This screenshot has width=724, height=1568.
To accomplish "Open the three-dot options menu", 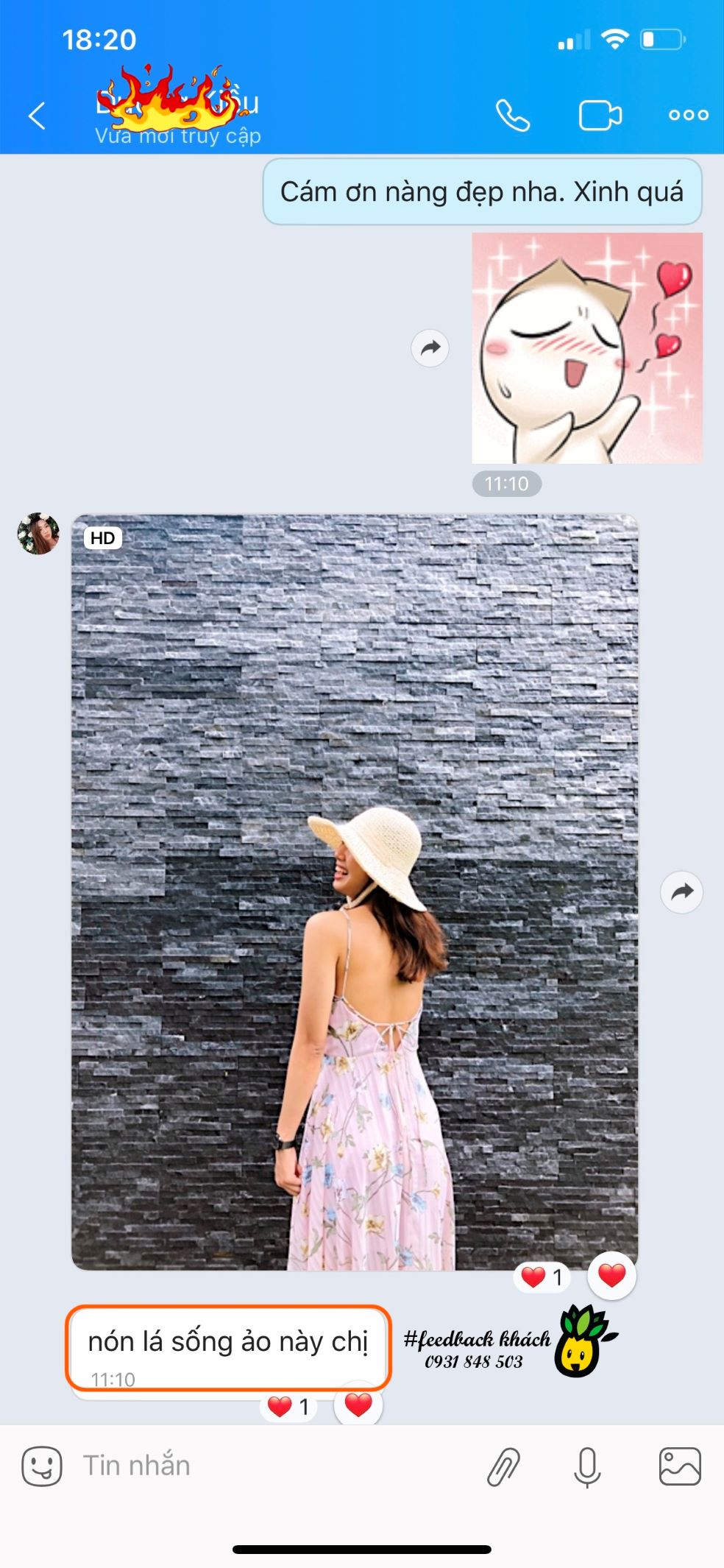I will [x=688, y=115].
